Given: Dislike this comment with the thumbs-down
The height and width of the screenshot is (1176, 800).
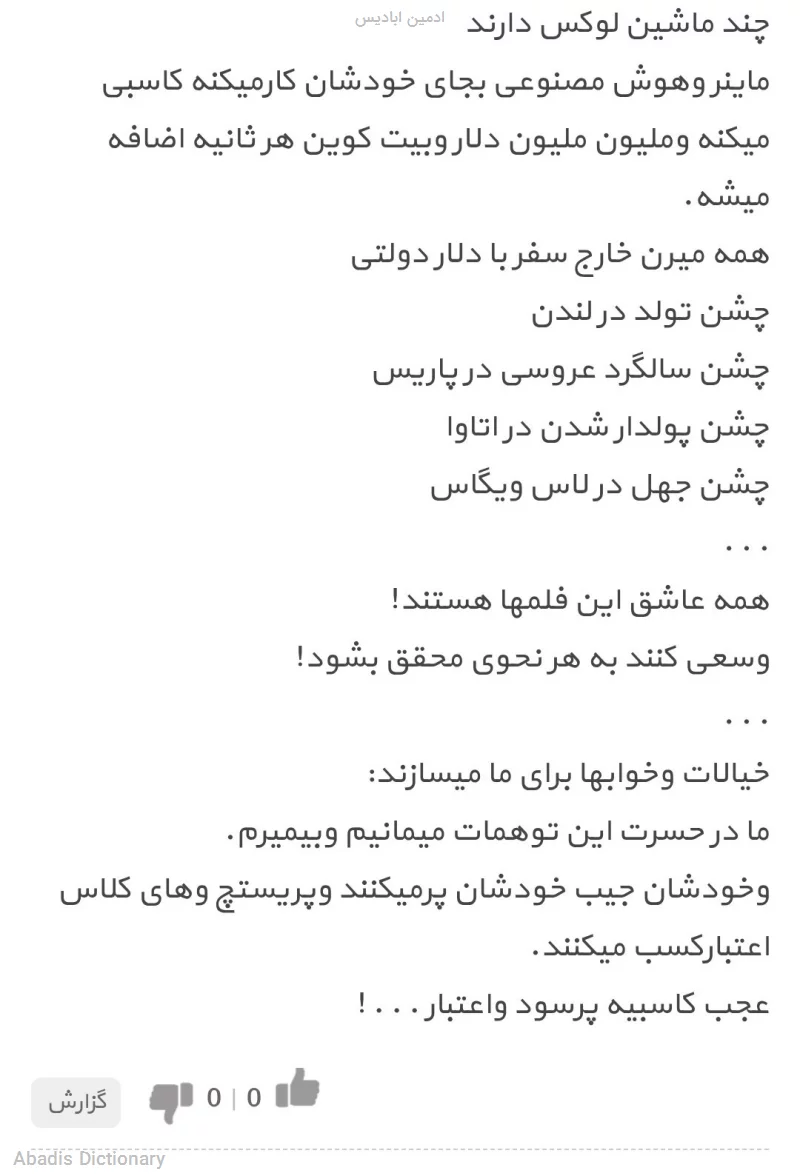Looking at the screenshot, I should coord(171,1102).
